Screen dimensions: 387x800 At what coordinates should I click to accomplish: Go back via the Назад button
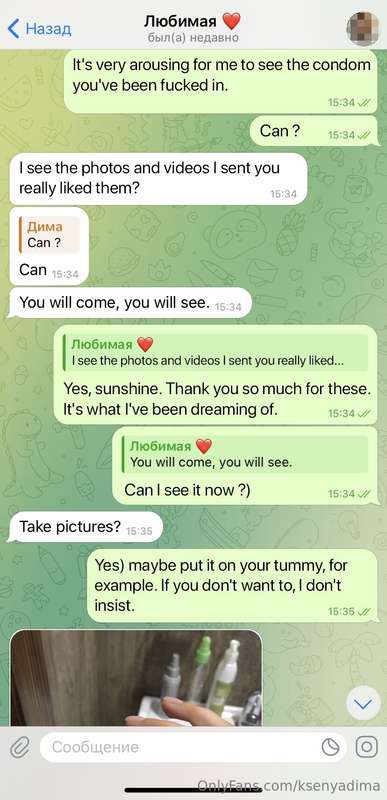point(39,29)
